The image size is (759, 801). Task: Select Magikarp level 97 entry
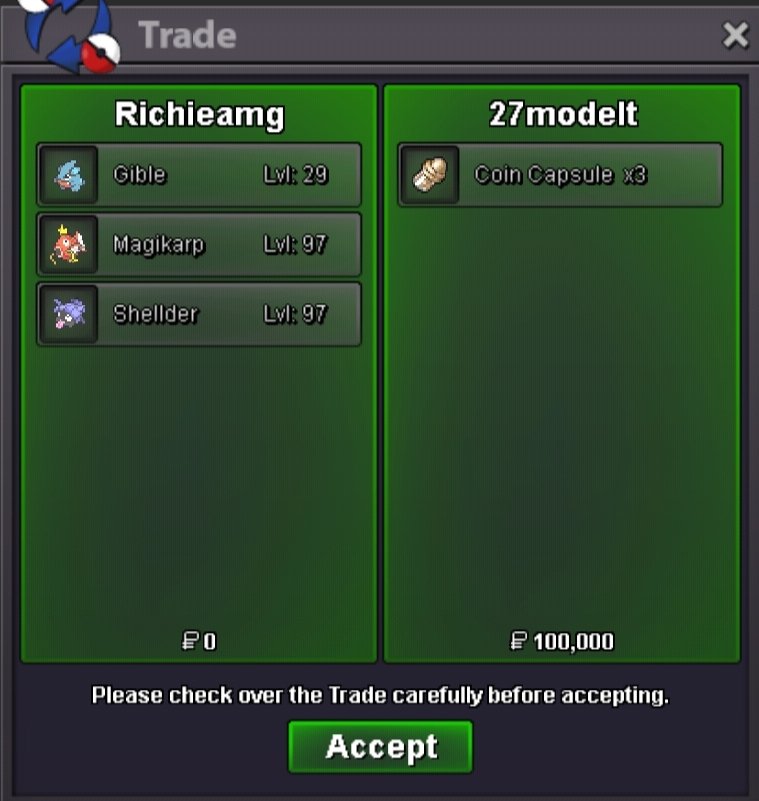199,245
